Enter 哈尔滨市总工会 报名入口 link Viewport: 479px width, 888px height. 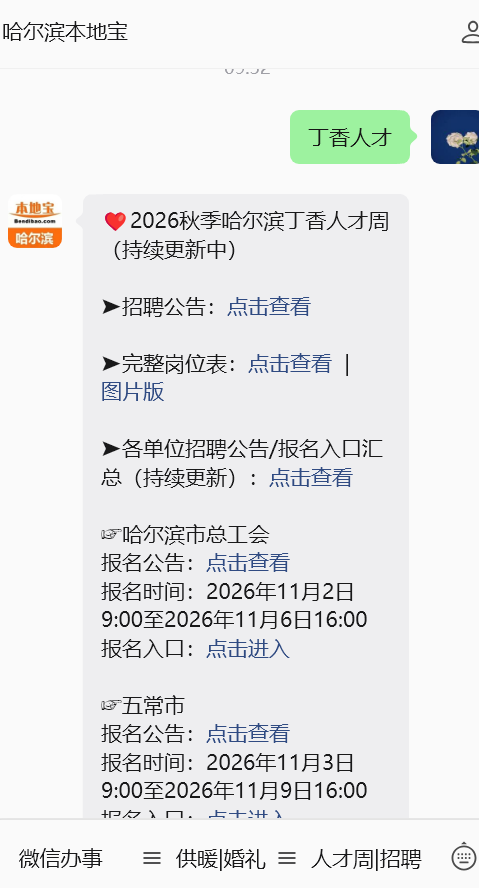pos(248,648)
